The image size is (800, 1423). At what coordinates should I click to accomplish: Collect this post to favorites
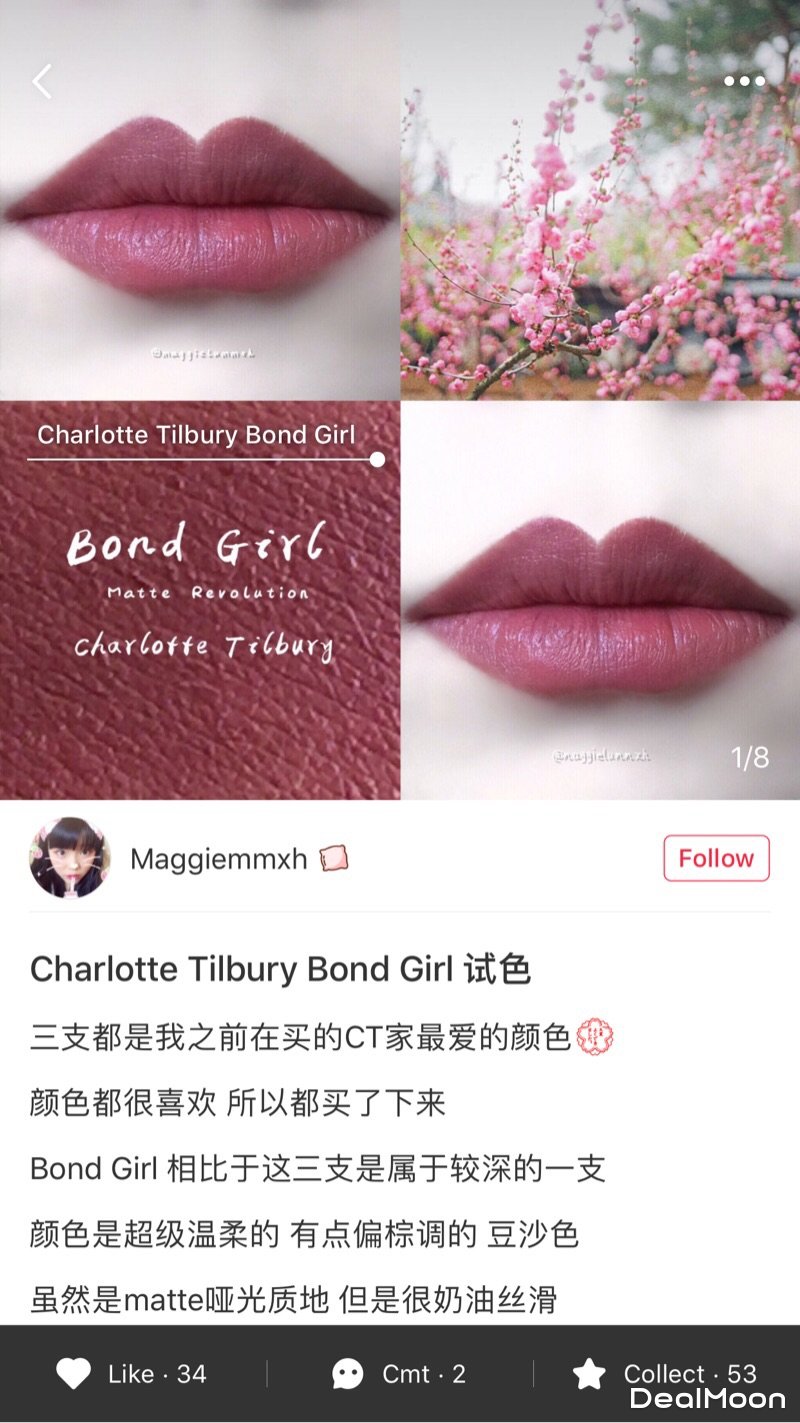(x=665, y=1374)
